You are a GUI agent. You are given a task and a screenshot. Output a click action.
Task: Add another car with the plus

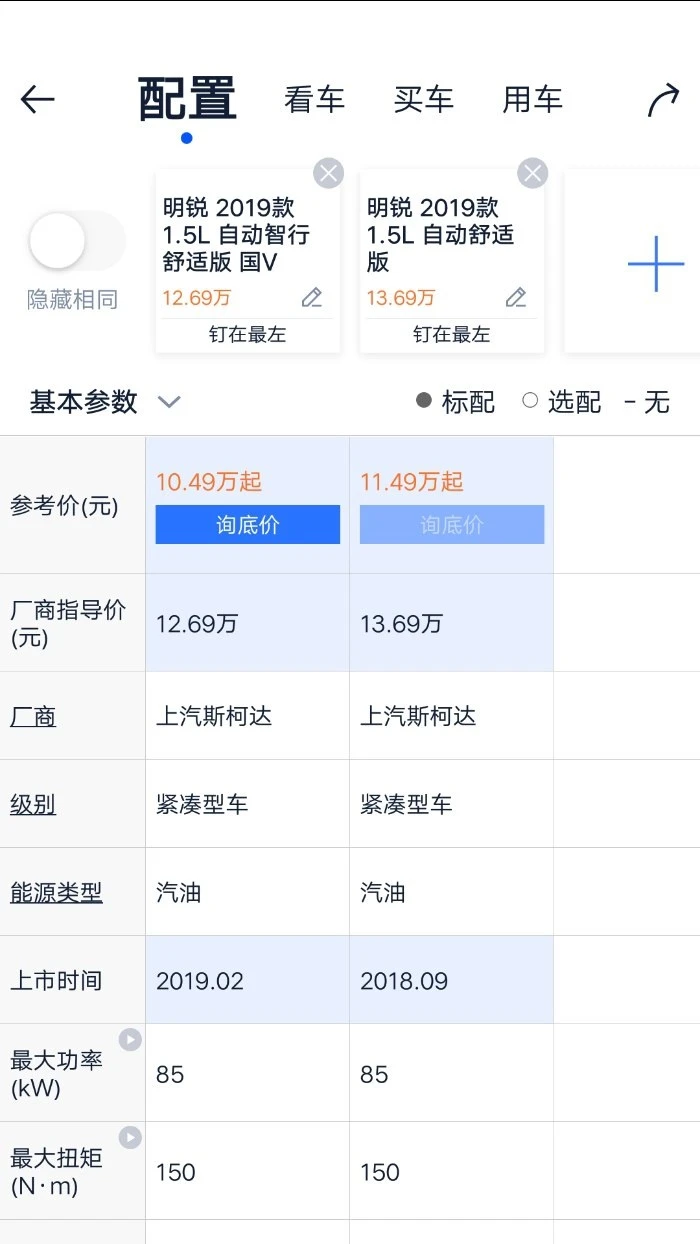point(656,264)
